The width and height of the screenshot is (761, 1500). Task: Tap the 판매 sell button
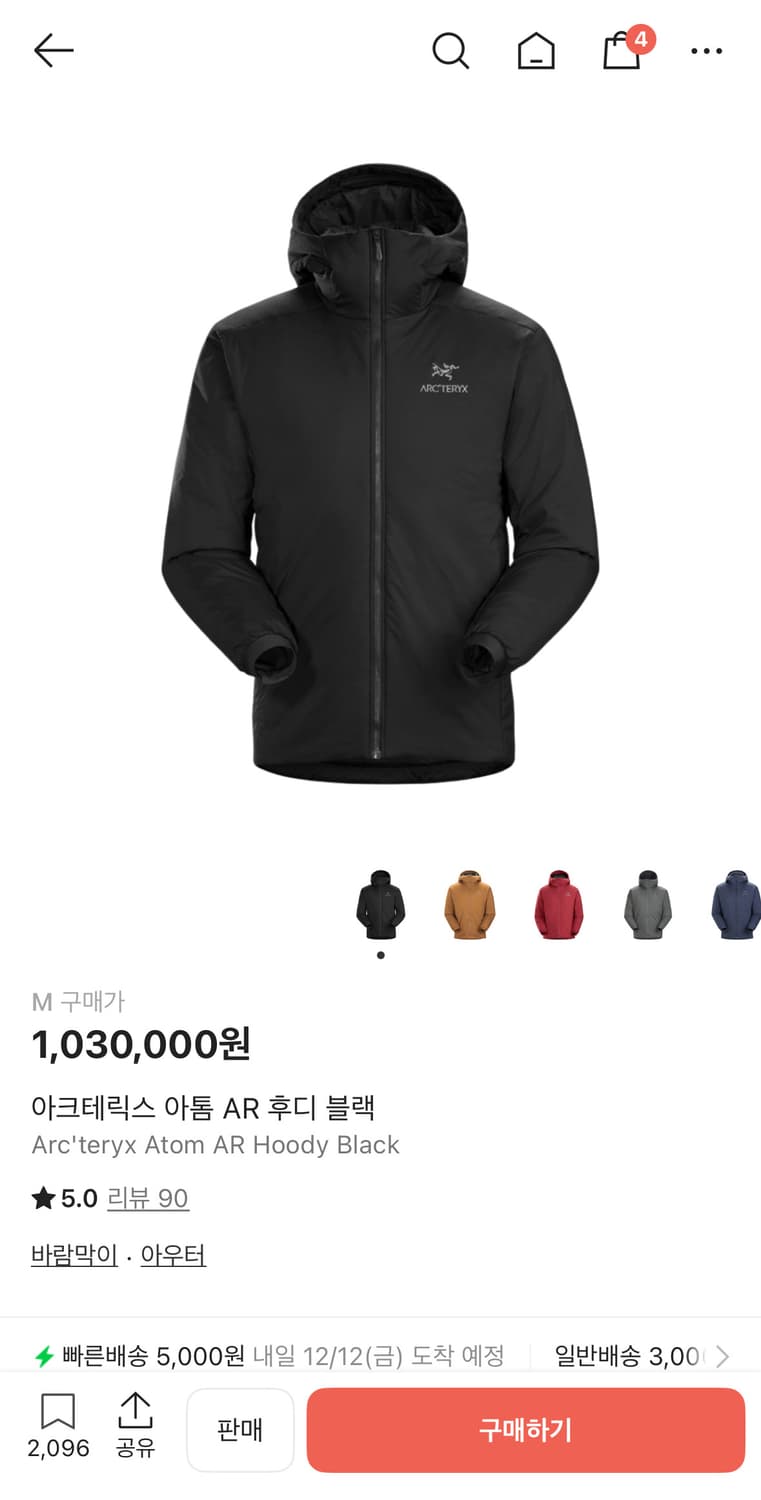[240, 1430]
